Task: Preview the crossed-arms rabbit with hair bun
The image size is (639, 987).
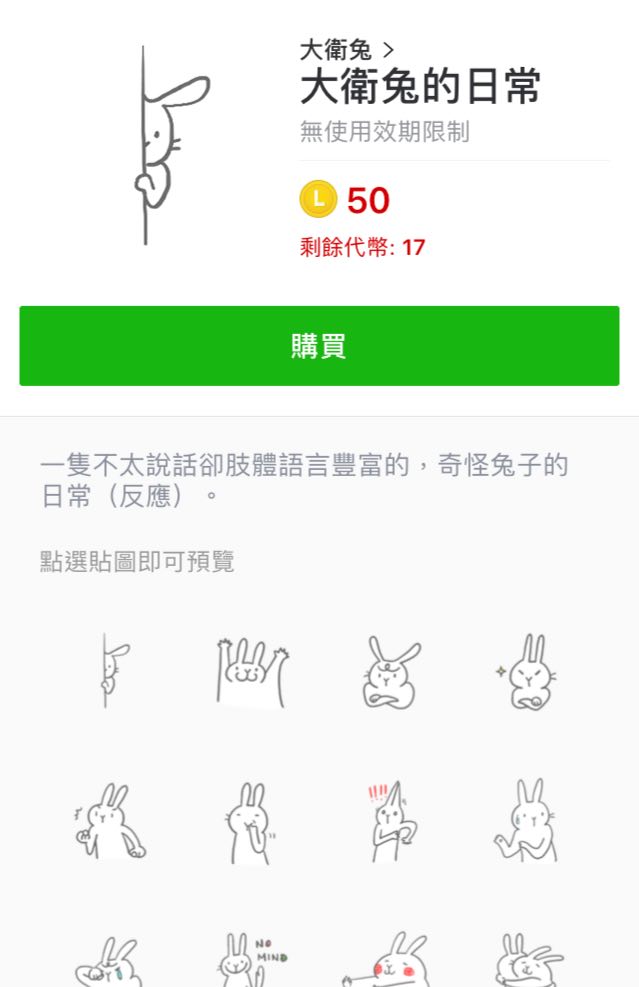Action: tap(390, 673)
